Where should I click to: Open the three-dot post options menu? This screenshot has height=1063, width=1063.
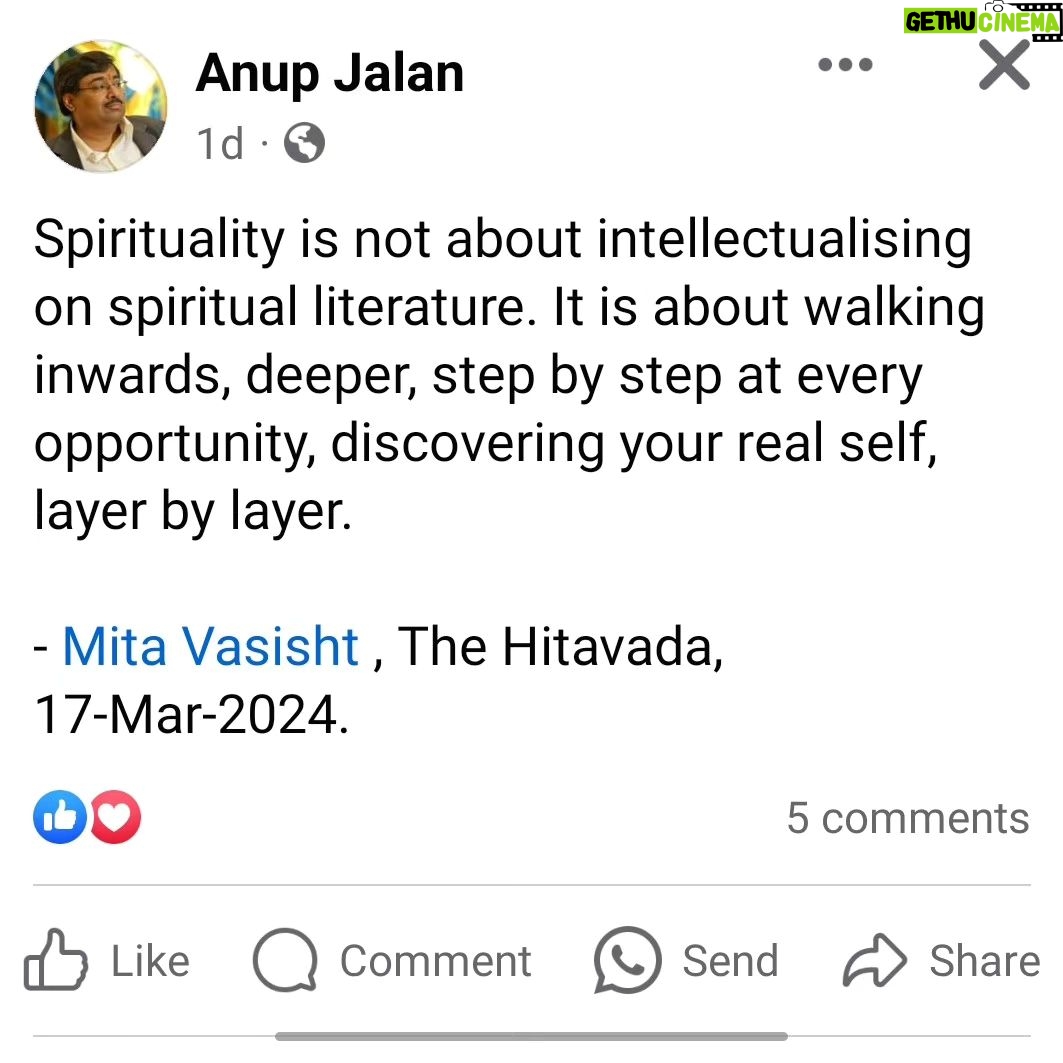coord(845,65)
